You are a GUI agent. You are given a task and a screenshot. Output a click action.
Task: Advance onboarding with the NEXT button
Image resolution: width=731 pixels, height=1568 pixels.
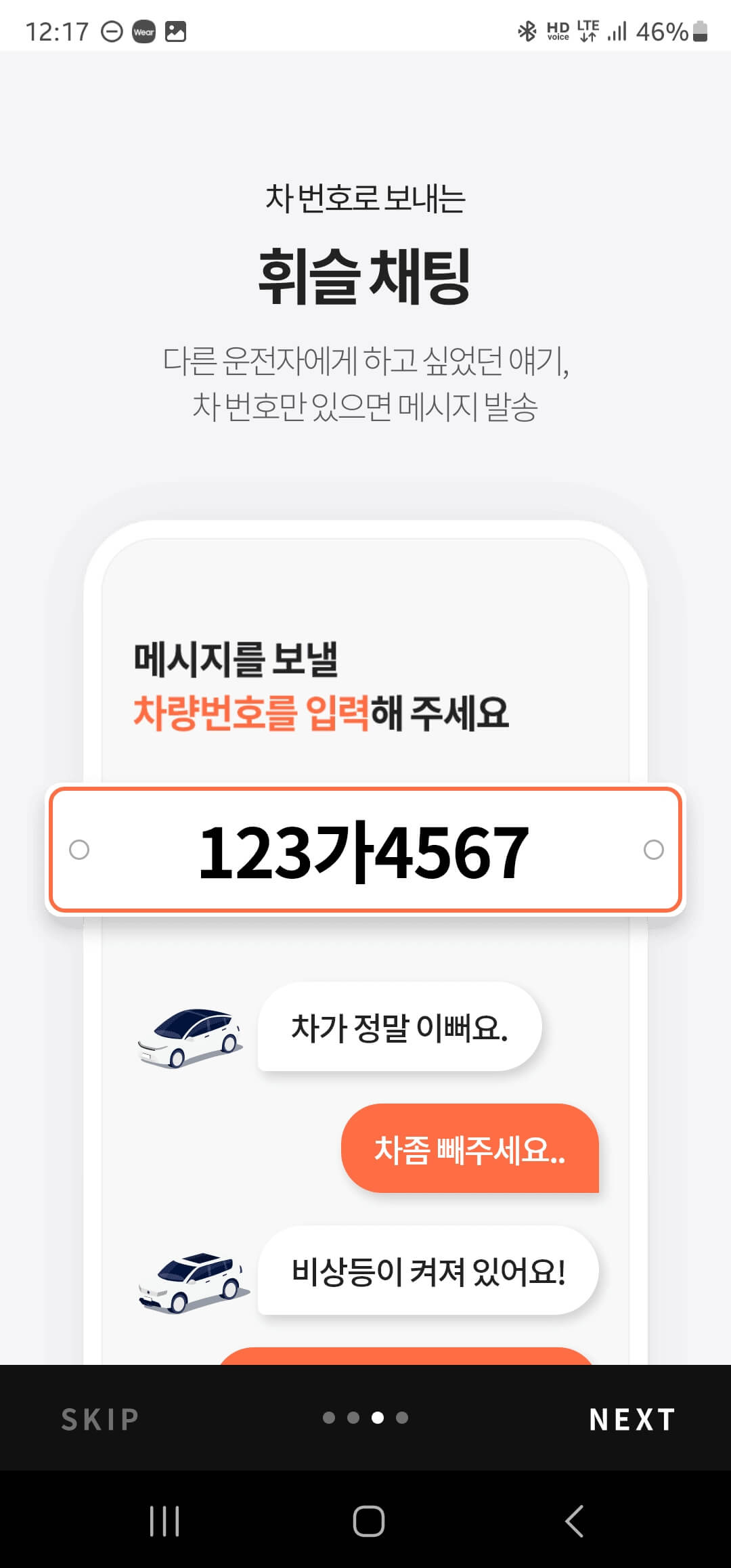coord(633,1420)
